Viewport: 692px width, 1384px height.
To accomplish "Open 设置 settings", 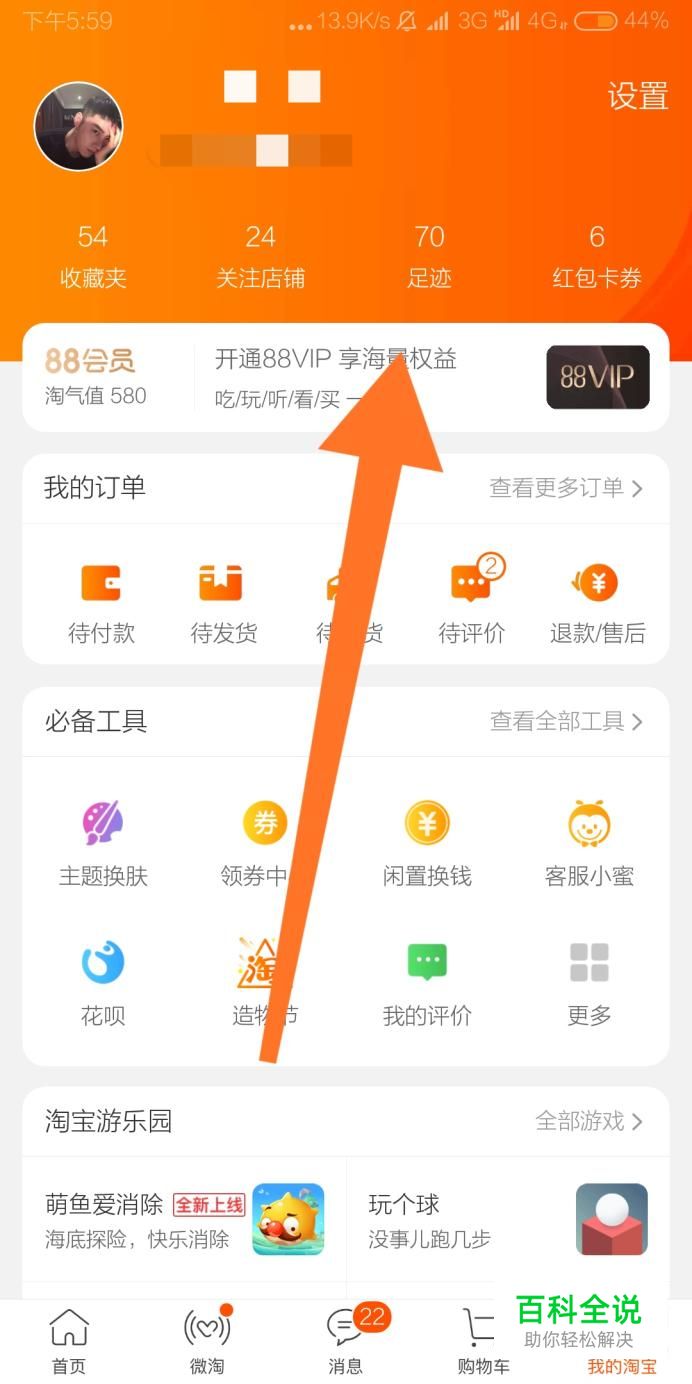I will 637,96.
